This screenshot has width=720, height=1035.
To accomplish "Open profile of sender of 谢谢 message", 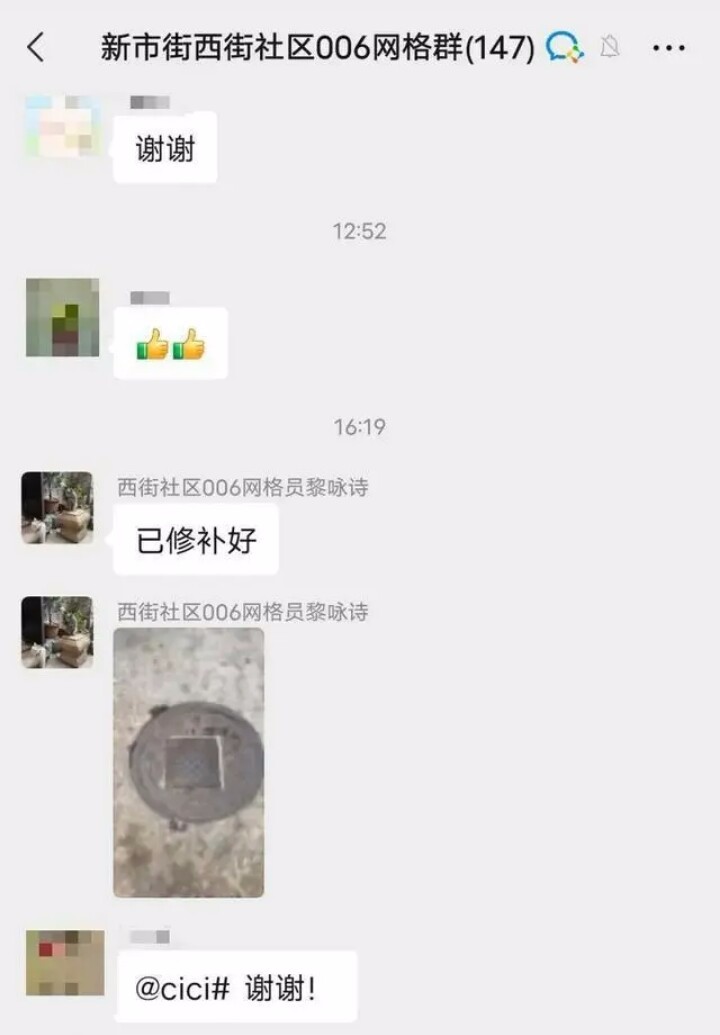I will click(x=62, y=126).
